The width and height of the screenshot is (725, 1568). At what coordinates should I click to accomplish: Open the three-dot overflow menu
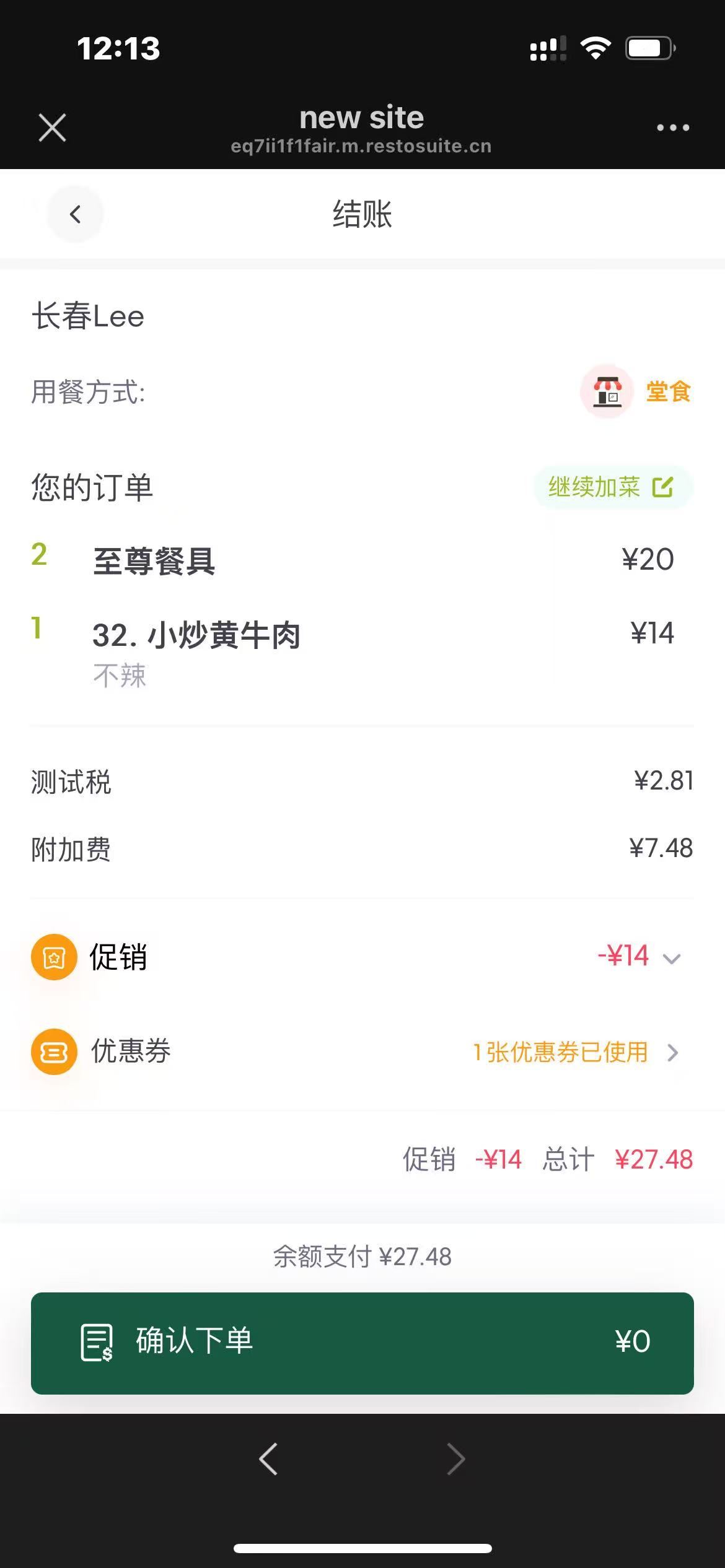[673, 128]
